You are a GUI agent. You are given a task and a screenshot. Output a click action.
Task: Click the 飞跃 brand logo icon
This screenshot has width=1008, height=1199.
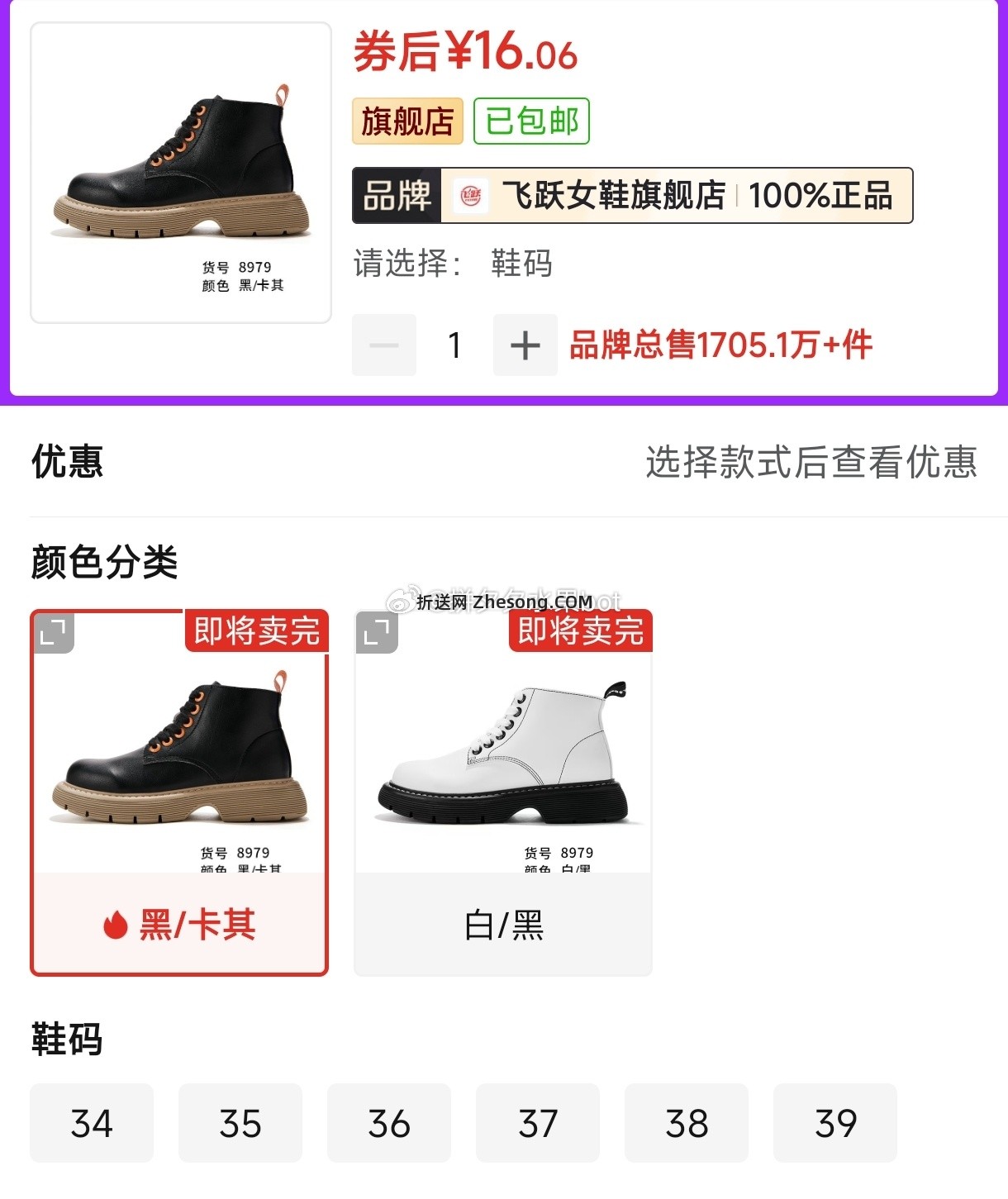click(x=471, y=197)
